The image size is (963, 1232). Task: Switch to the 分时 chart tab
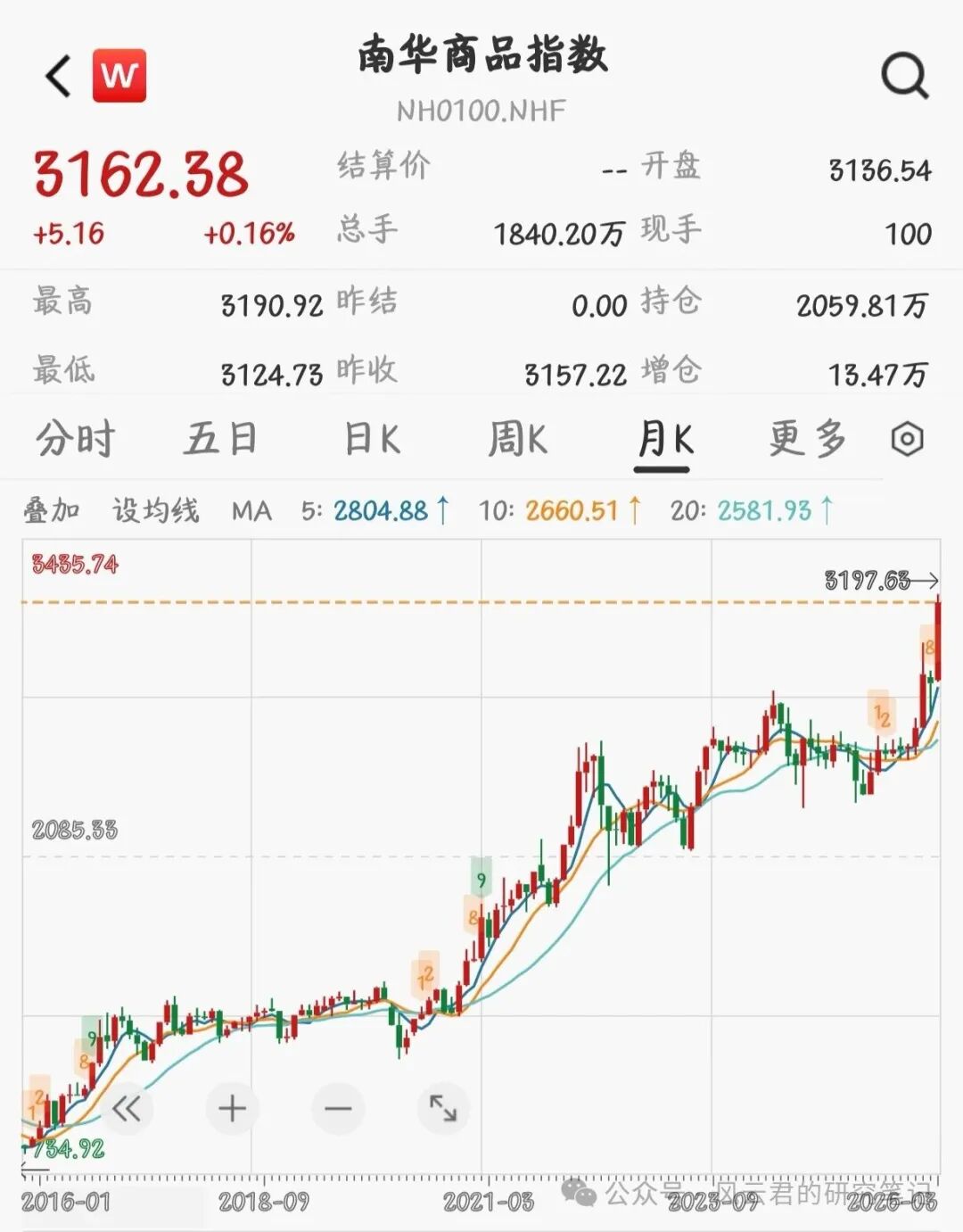pyautogui.click(x=76, y=439)
